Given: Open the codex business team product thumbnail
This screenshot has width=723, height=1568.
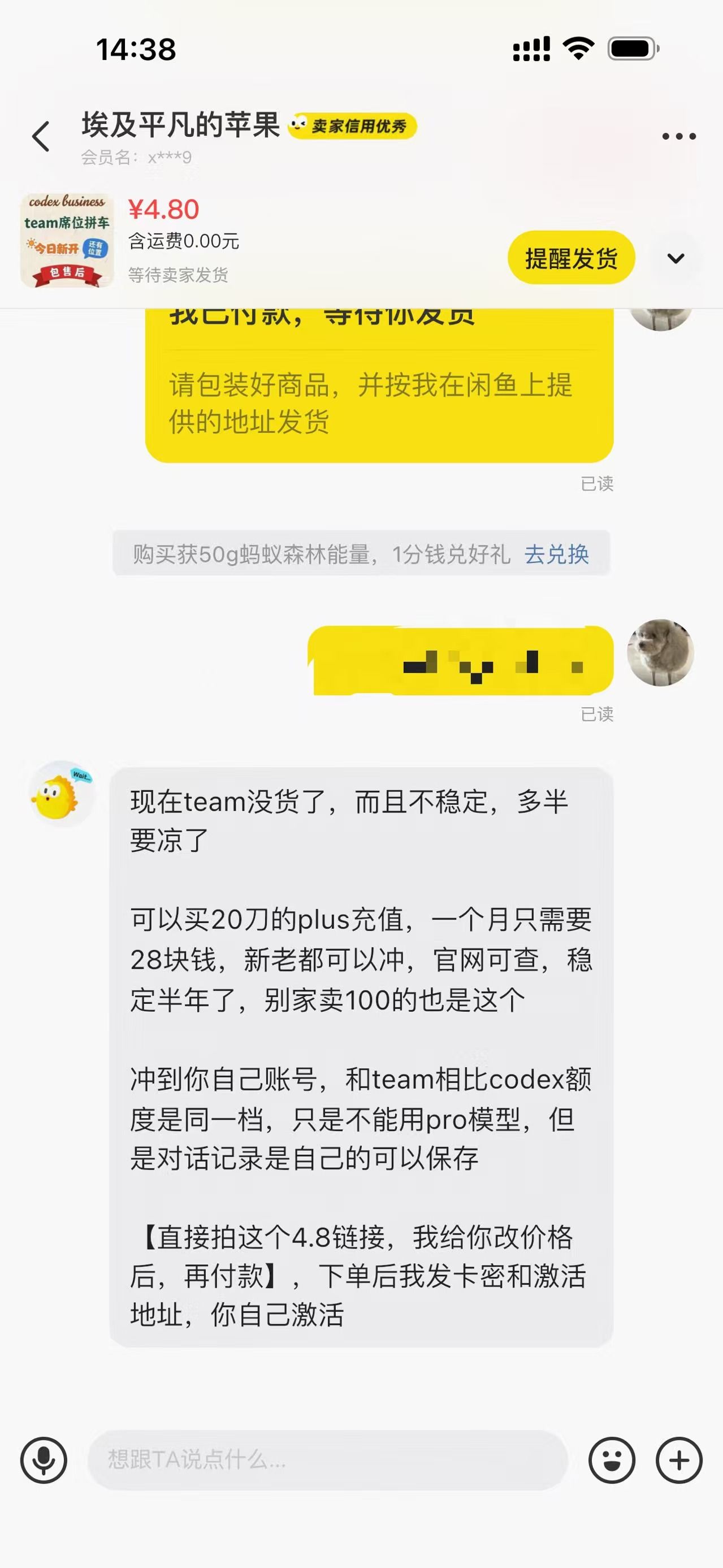Looking at the screenshot, I should (x=67, y=240).
